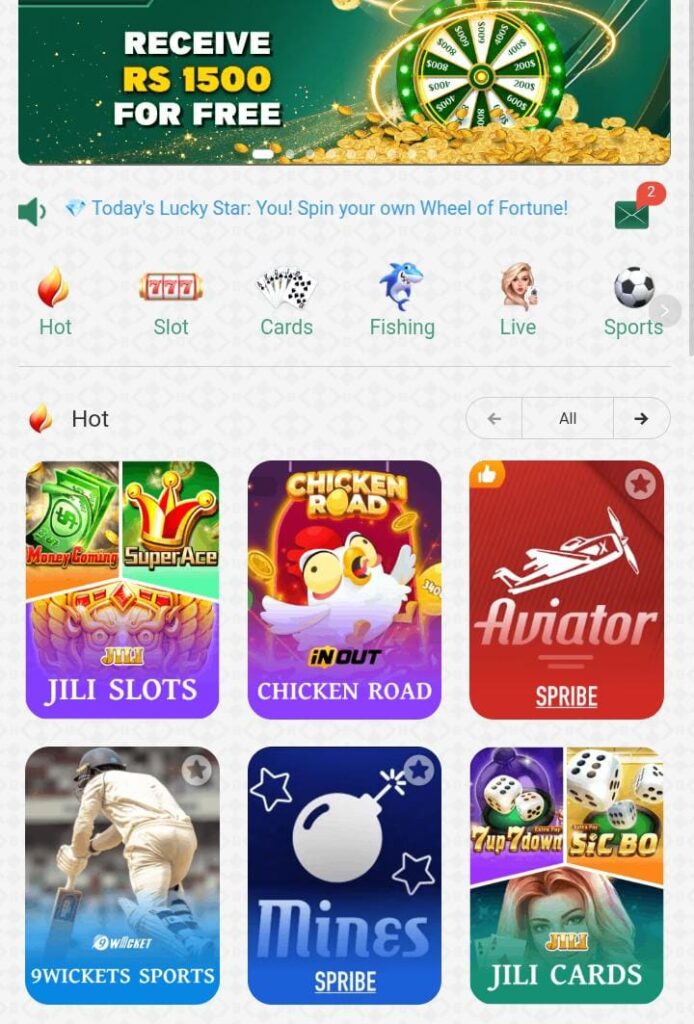Switch to the Slot category
This screenshot has height=1024, width=694.
[170, 300]
